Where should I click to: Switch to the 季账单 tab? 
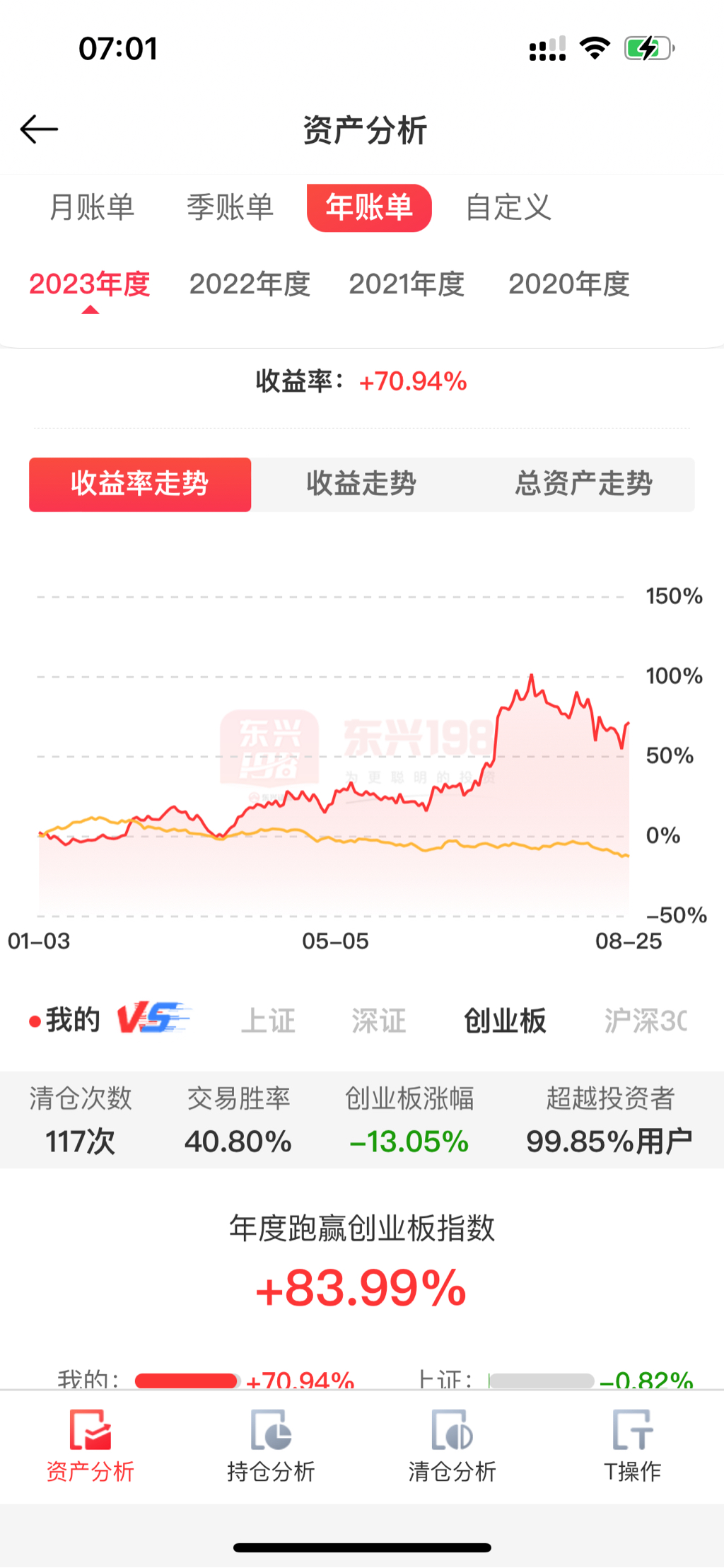click(x=230, y=208)
